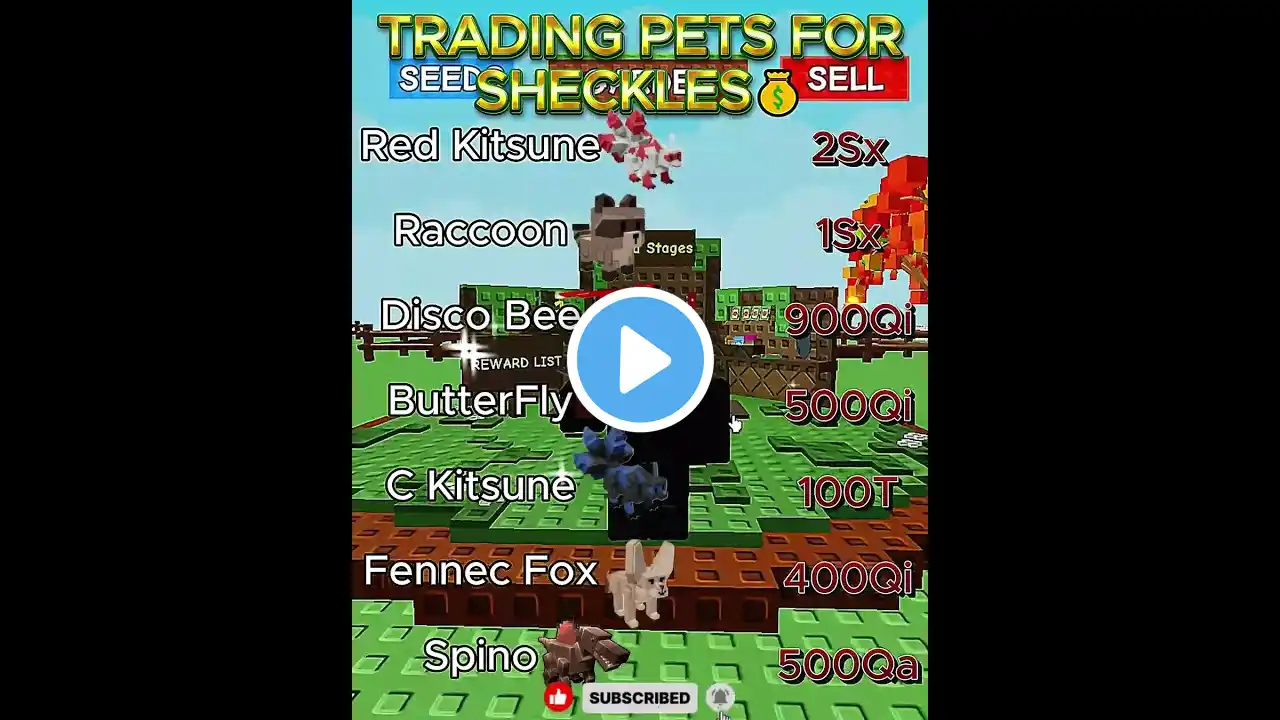
Task: Play the Trading Pets for Sheckles video
Action: pyautogui.click(x=640, y=360)
